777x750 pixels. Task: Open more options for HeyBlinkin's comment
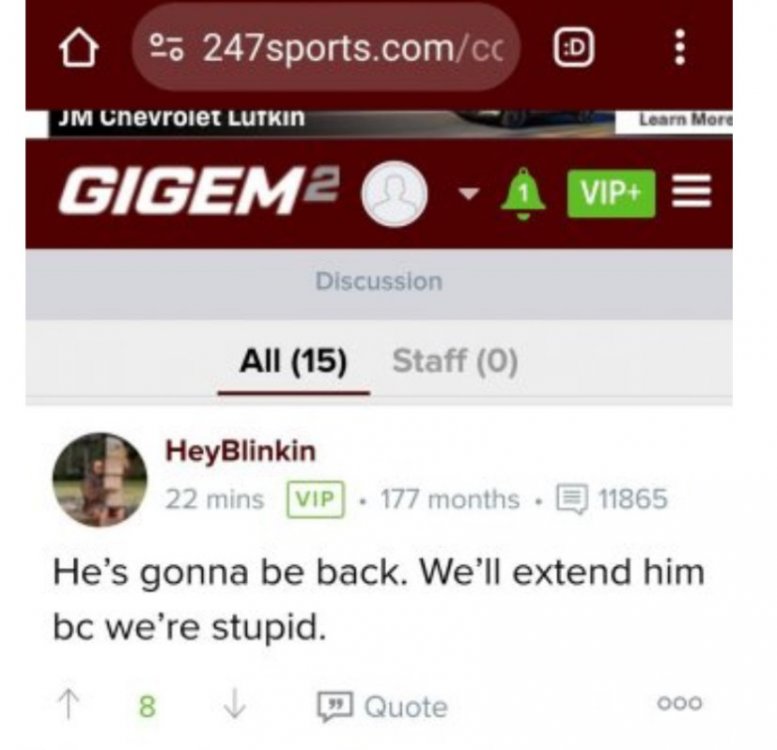click(680, 703)
